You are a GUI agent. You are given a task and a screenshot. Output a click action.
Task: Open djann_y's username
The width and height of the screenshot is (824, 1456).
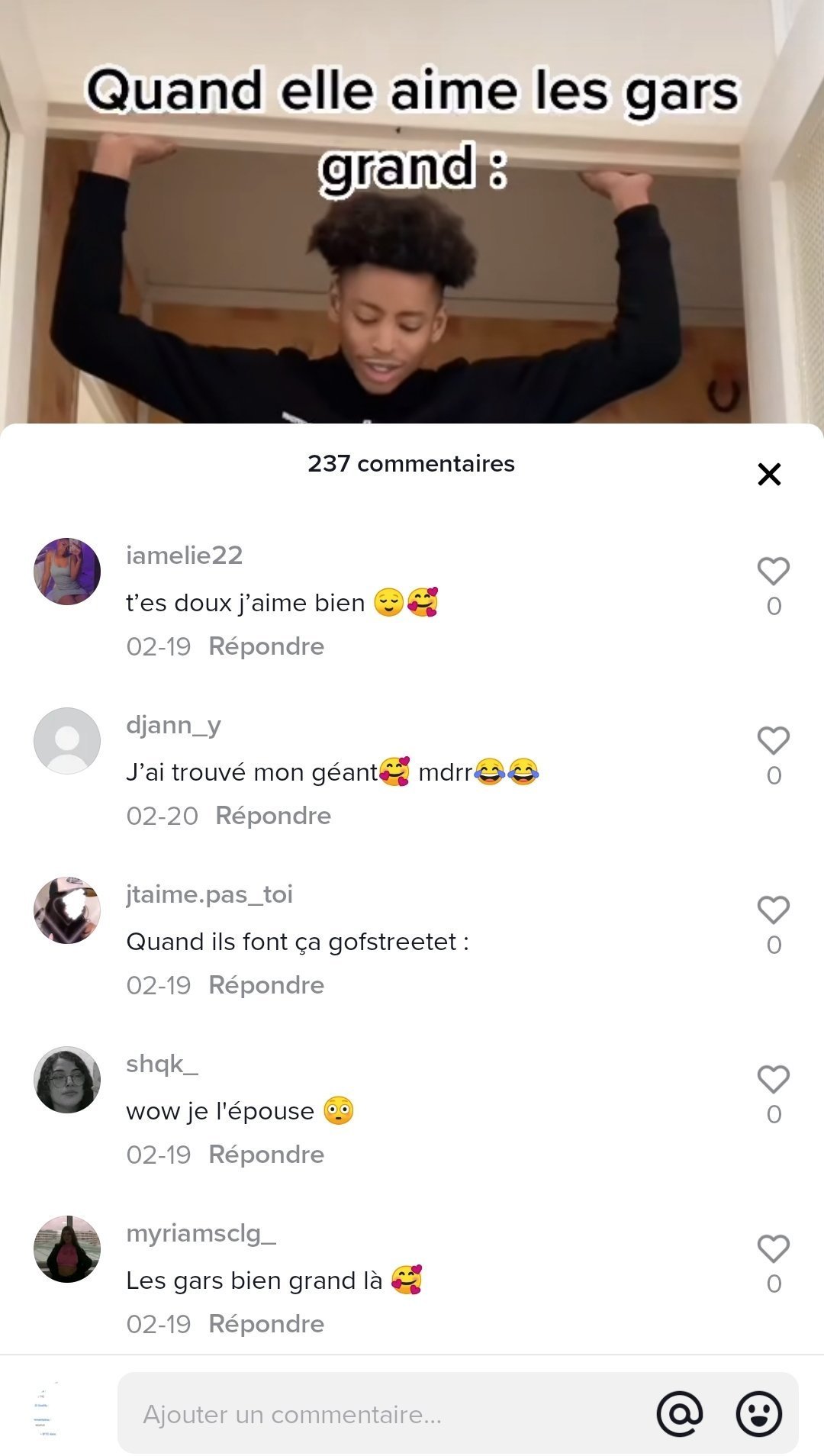click(173, 726)
